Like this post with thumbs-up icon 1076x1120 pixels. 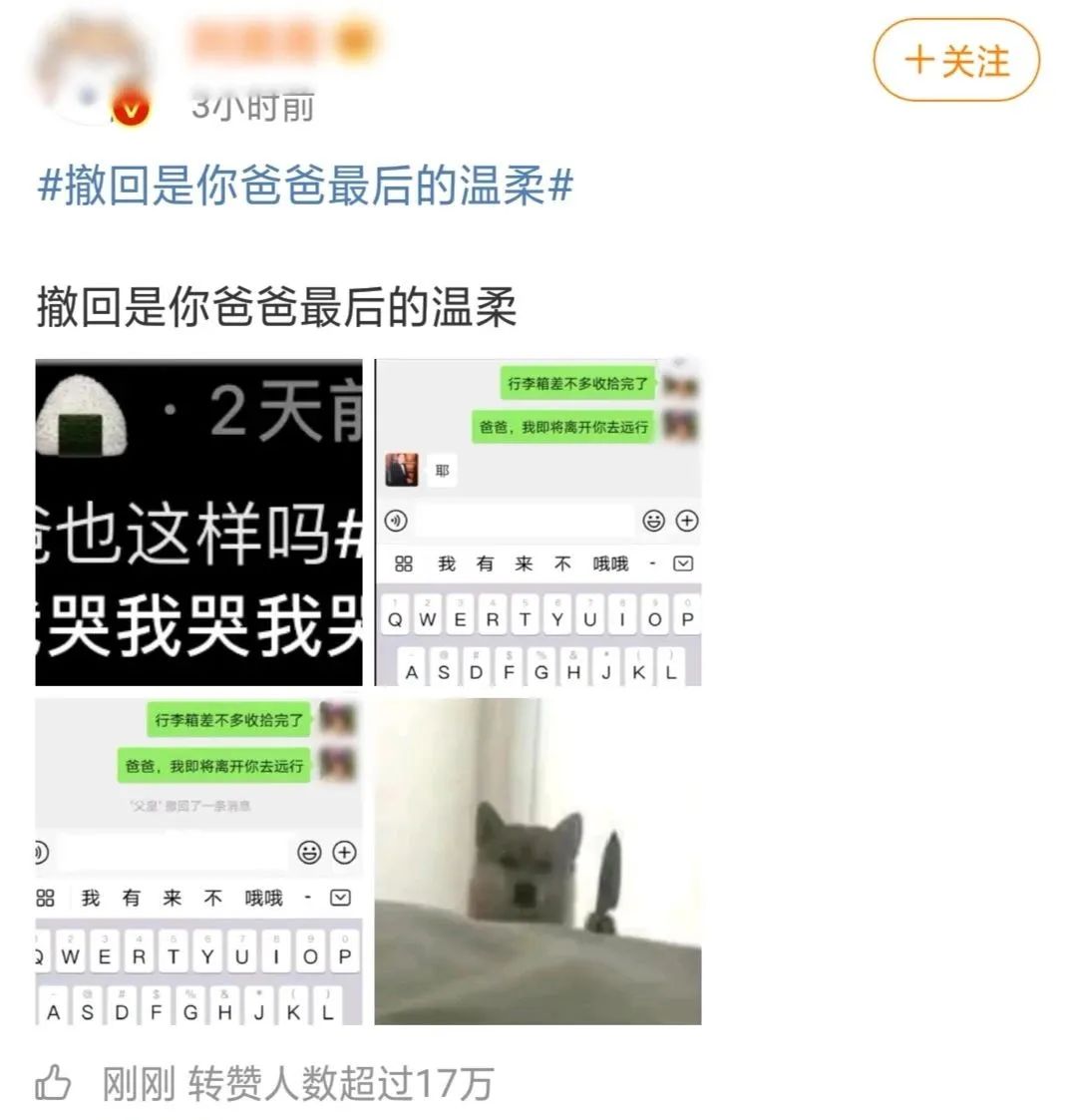[x=53, y=1082]
